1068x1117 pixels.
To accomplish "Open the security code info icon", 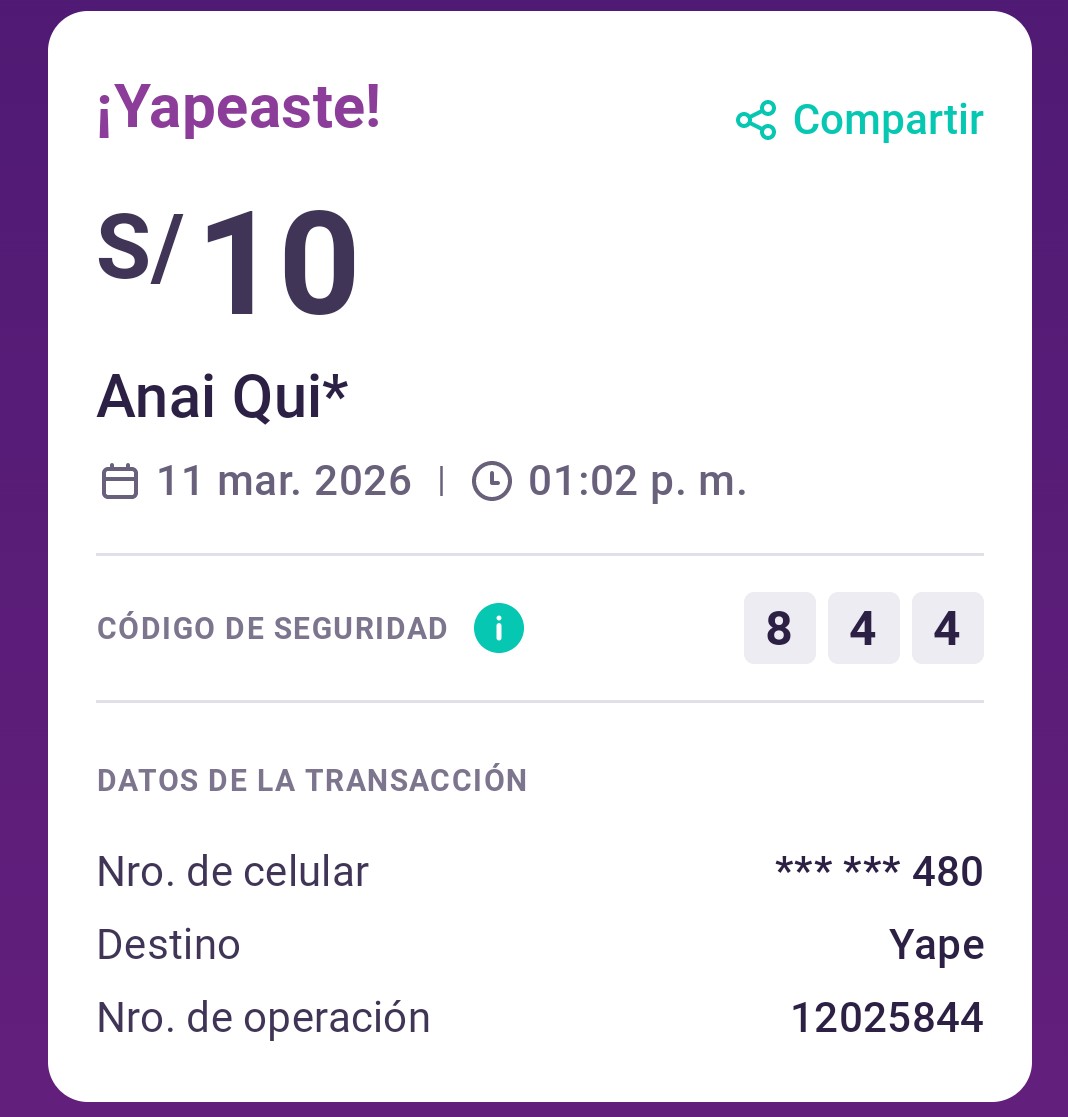I will 499,629.
